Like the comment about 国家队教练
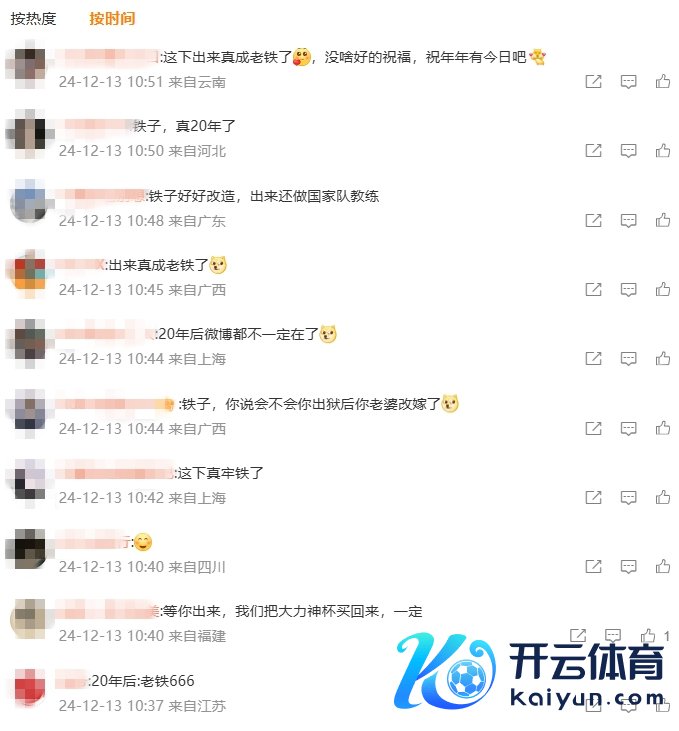Viewport: 679px width, 731px height. [663, 220]
